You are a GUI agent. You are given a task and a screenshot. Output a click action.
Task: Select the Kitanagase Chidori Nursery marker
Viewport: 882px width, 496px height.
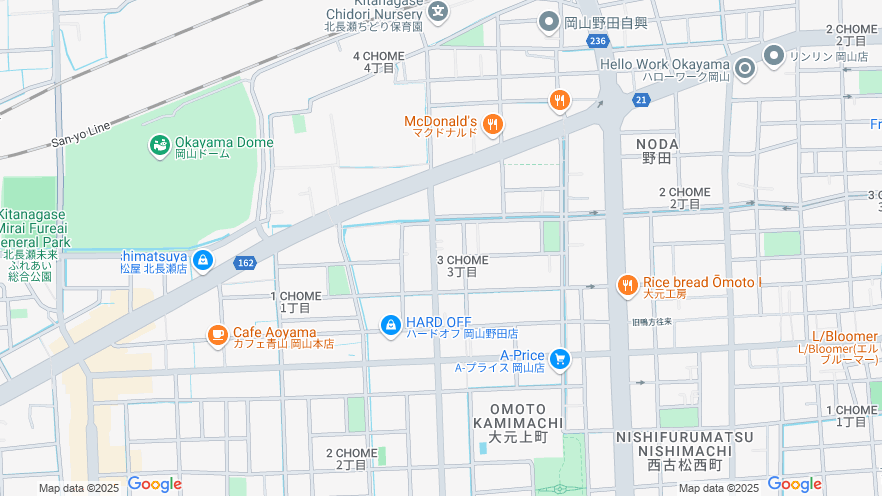coord(438,11)
